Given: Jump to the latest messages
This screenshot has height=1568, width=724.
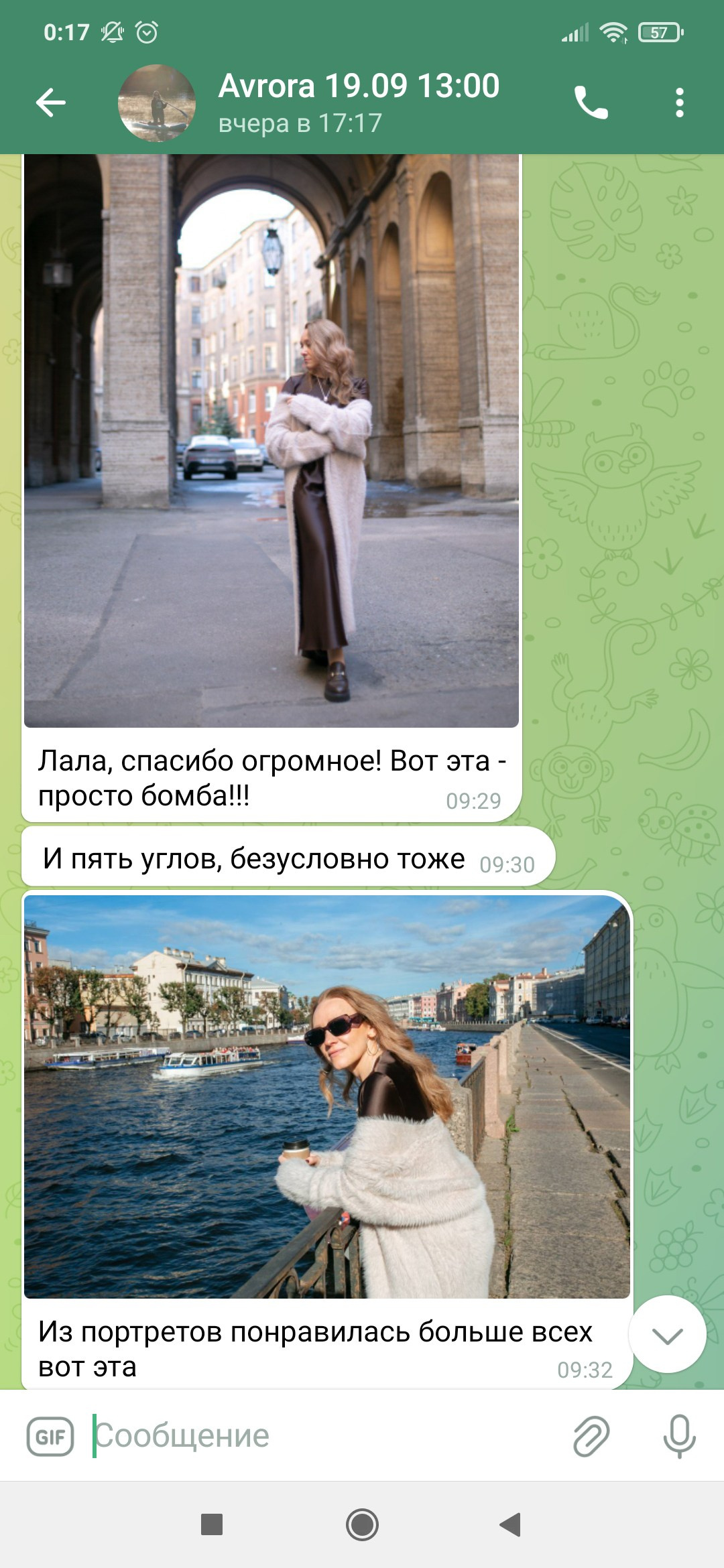Looking at the screenshot, I should pyautogui.click(x=667, y=1335).
